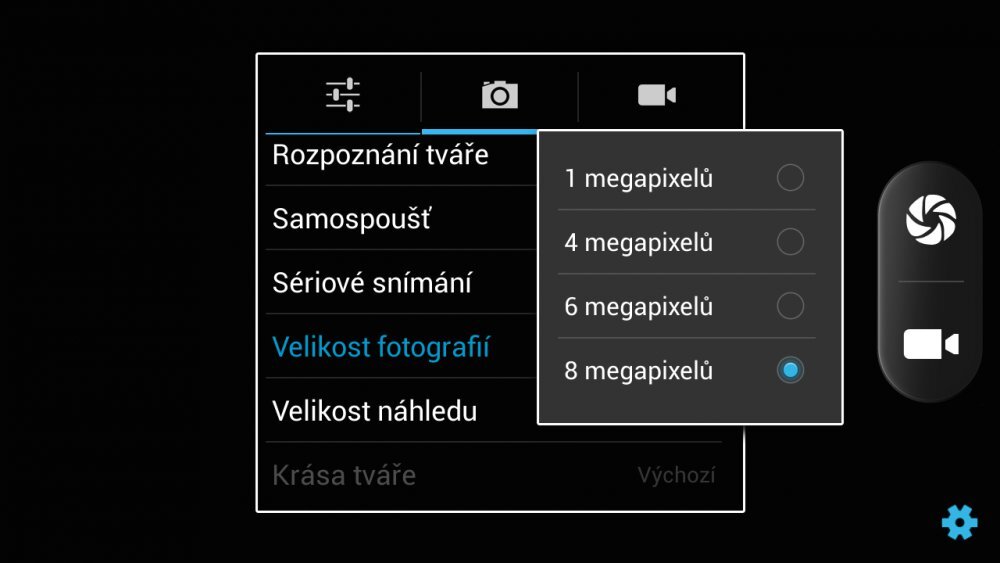
Task: Choose the 4 megapixelů option
Action: (x=686, y=242)
